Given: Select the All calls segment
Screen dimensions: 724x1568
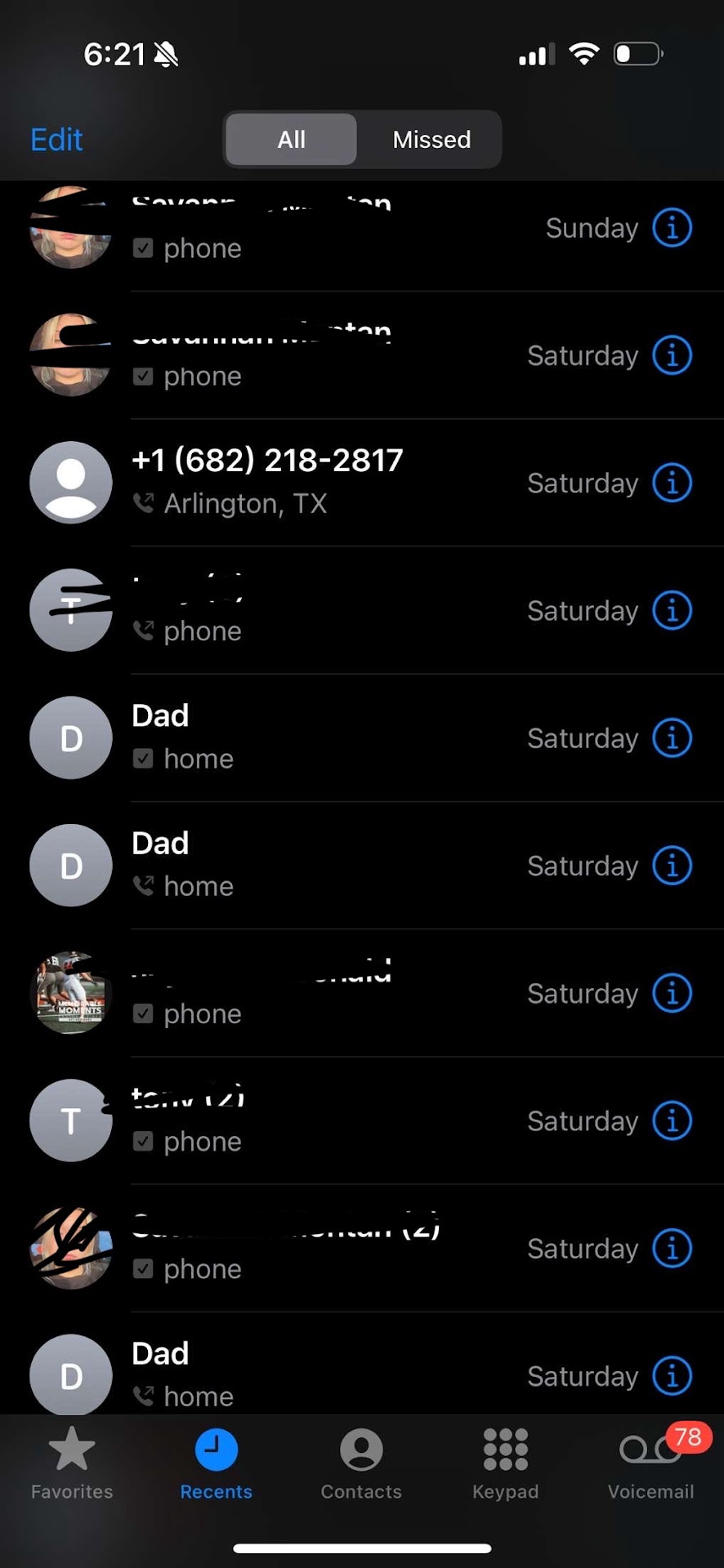Looking at the screenshot, I should tap(291, 140).
